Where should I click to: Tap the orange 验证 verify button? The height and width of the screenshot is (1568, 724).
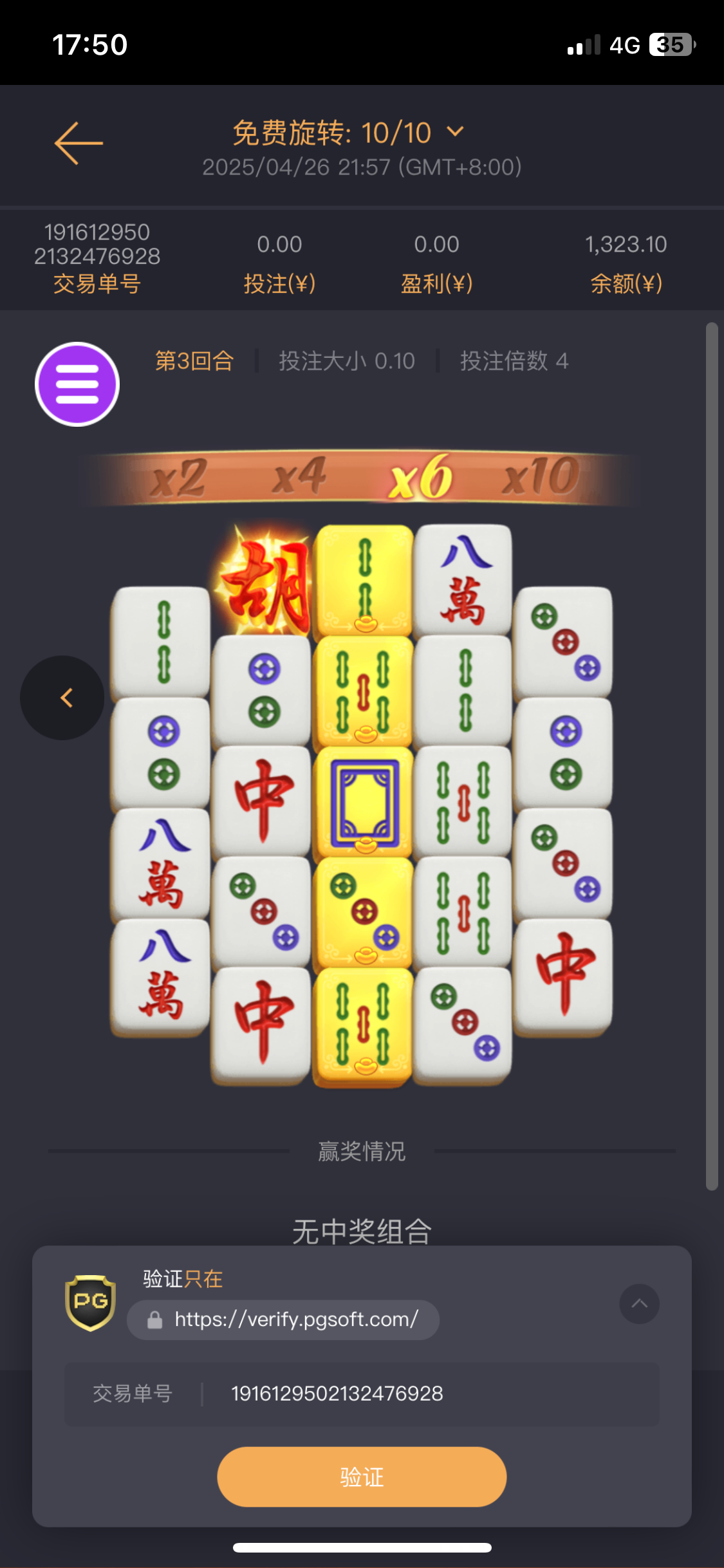click(x=362, y=1477)
